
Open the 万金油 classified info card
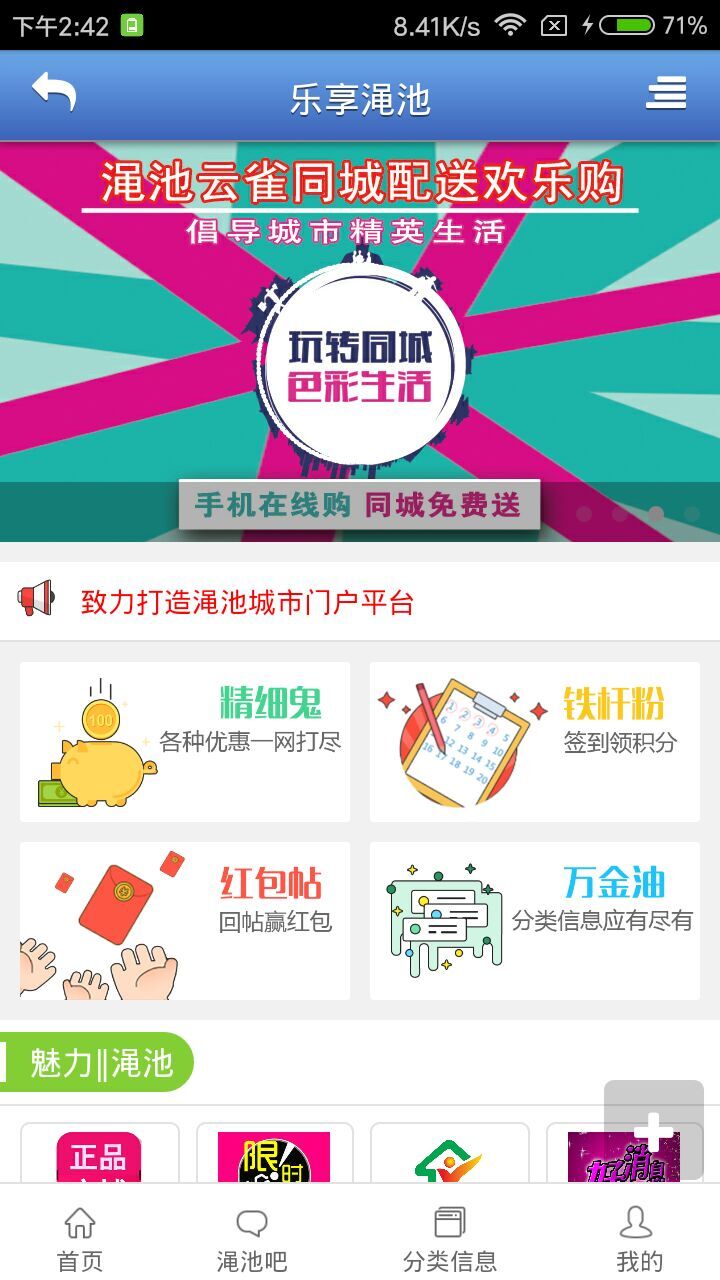[x=535, y=920]
